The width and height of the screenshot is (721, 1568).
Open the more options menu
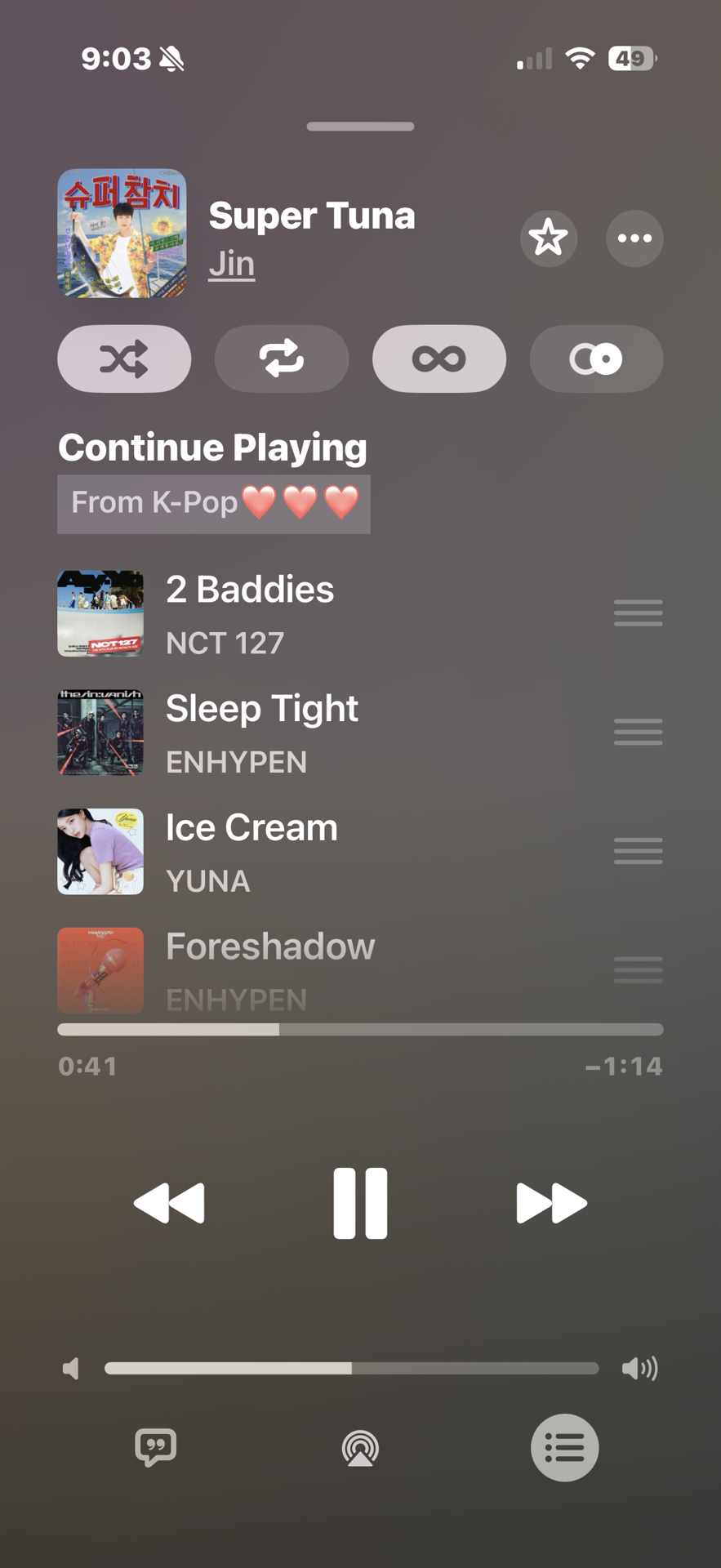pos(634,238)
